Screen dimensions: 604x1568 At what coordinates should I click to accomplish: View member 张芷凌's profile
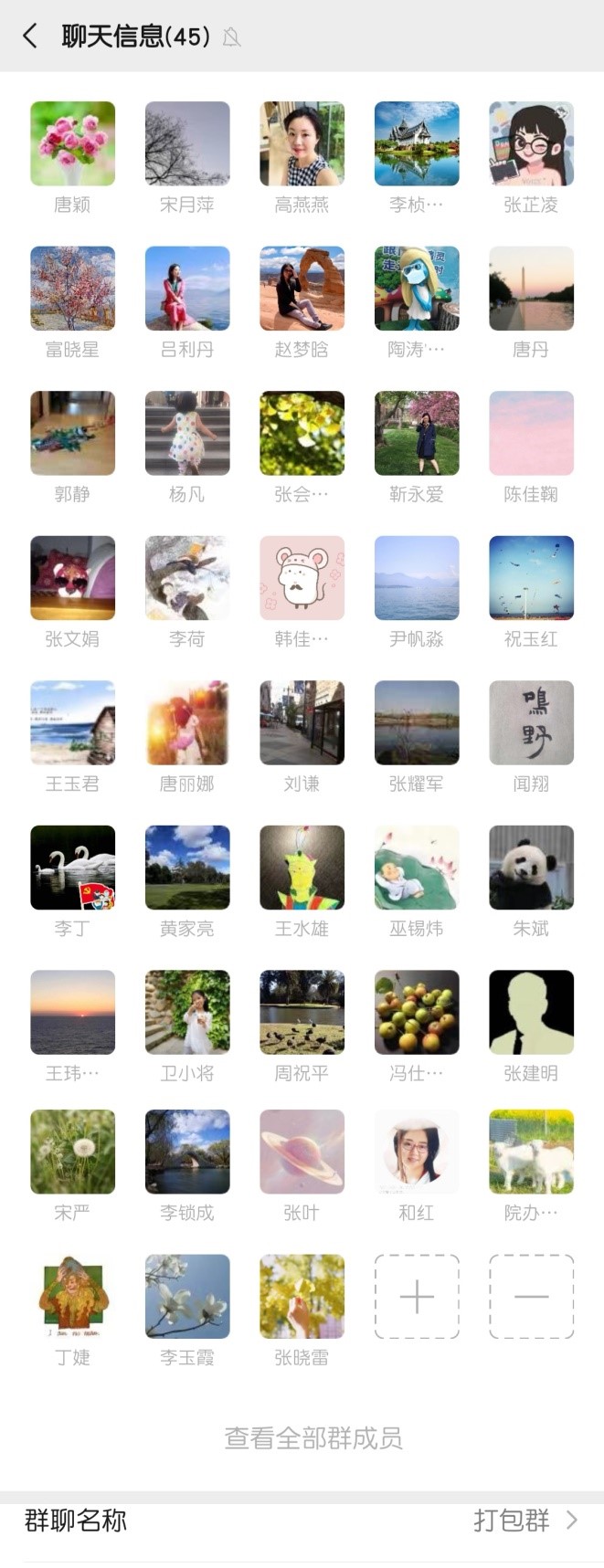531,143
